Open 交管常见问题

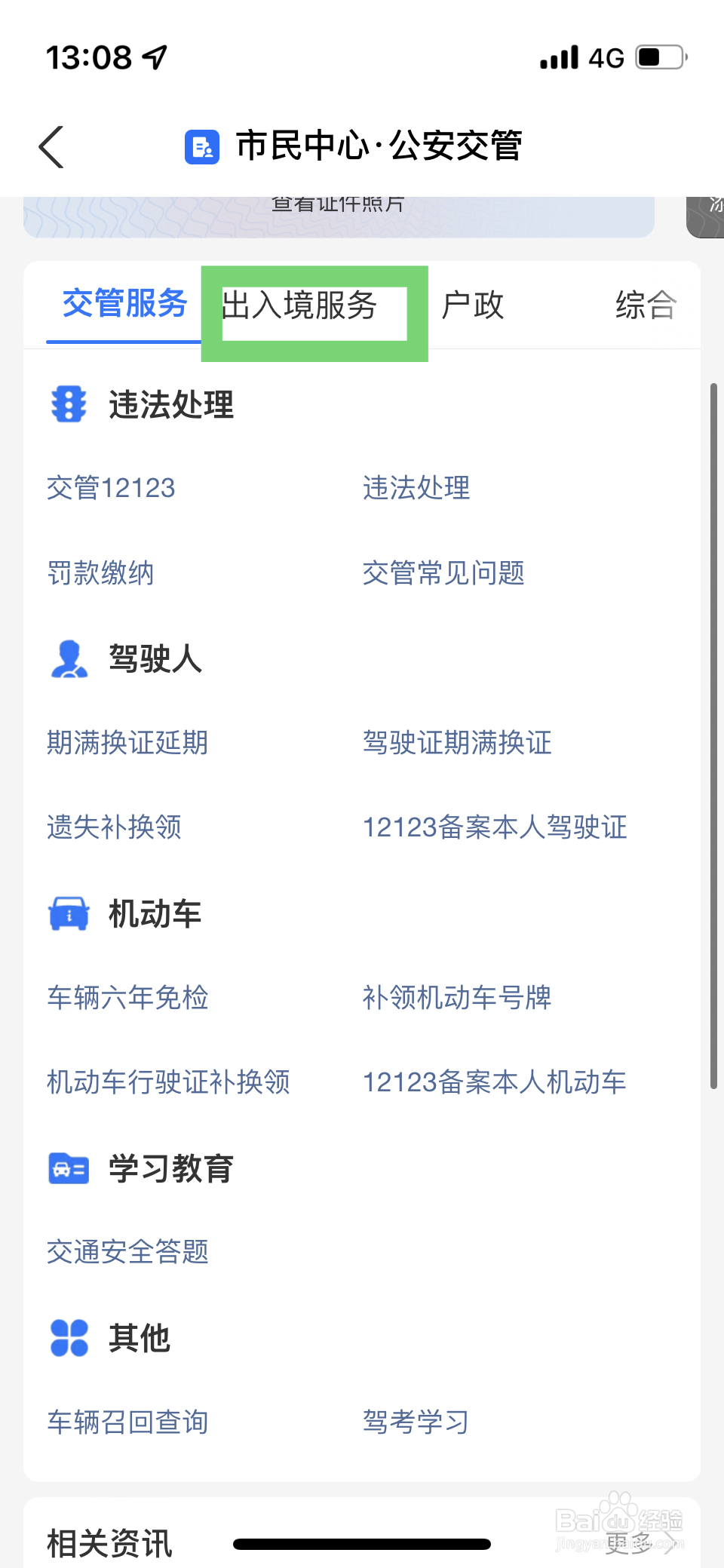443,573
